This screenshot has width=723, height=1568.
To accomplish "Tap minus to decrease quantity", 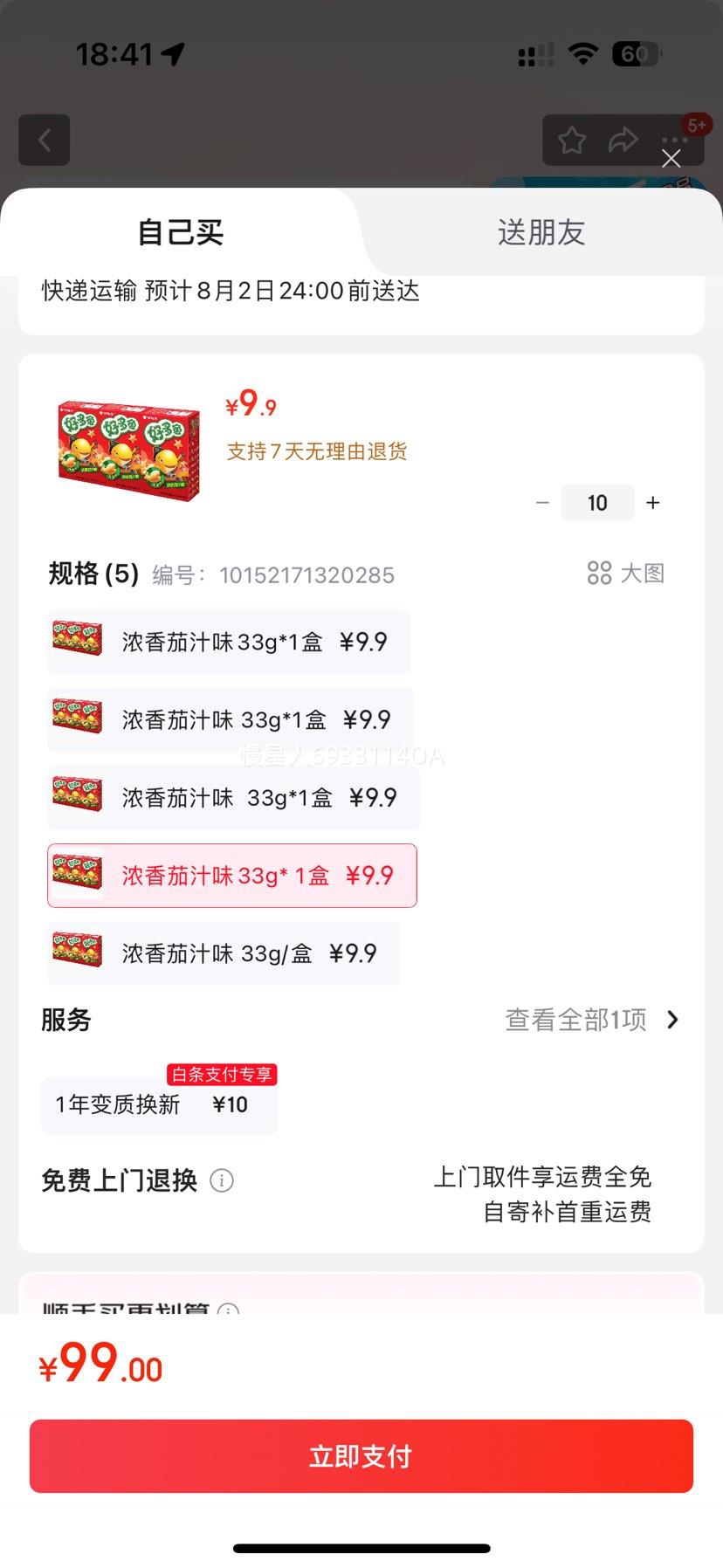I will pyautogui.click(x=541, y=502).
